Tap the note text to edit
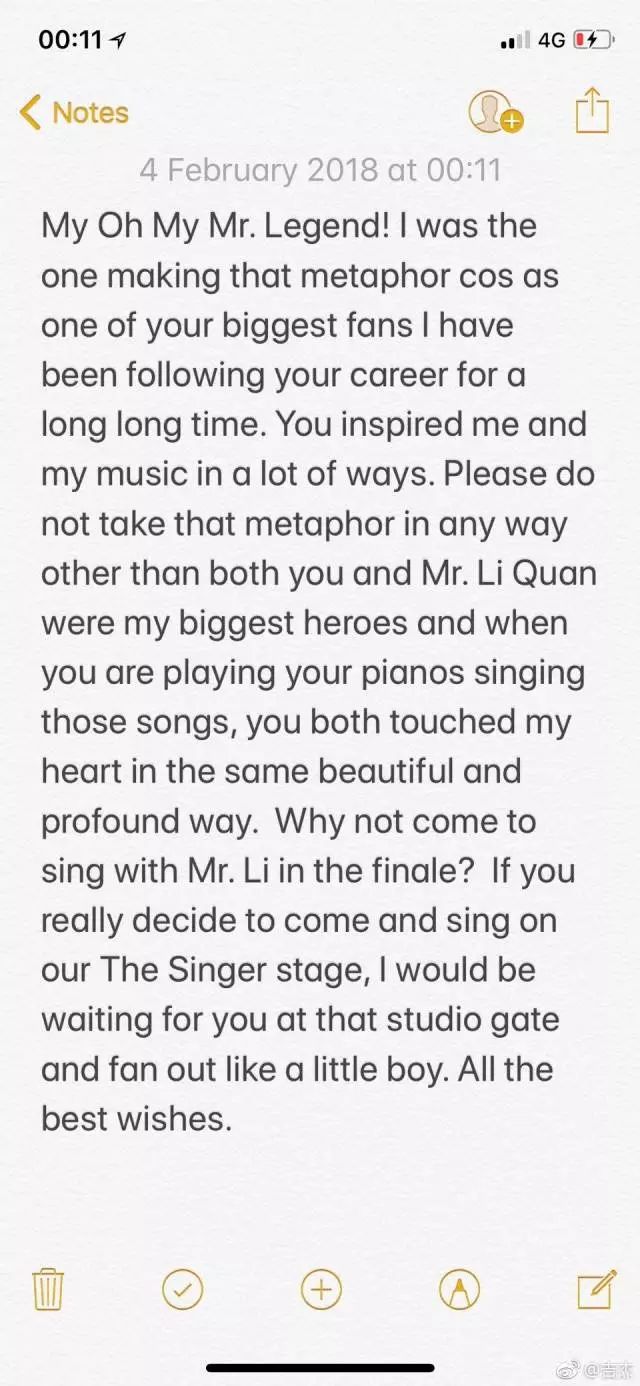 [313, 670]
